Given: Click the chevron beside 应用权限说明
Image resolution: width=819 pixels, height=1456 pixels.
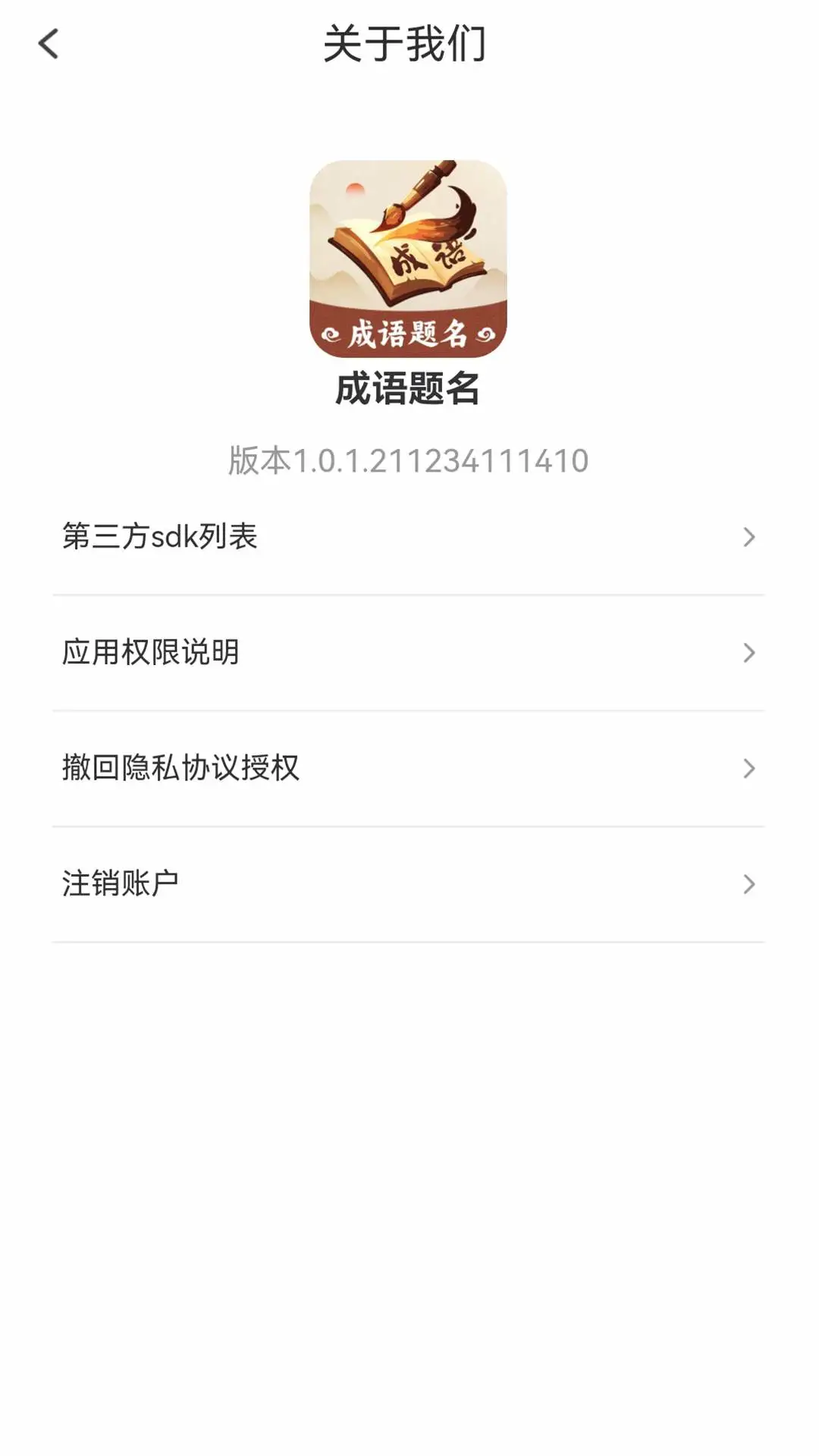Looking at the screenshot, I should [749, 652].
